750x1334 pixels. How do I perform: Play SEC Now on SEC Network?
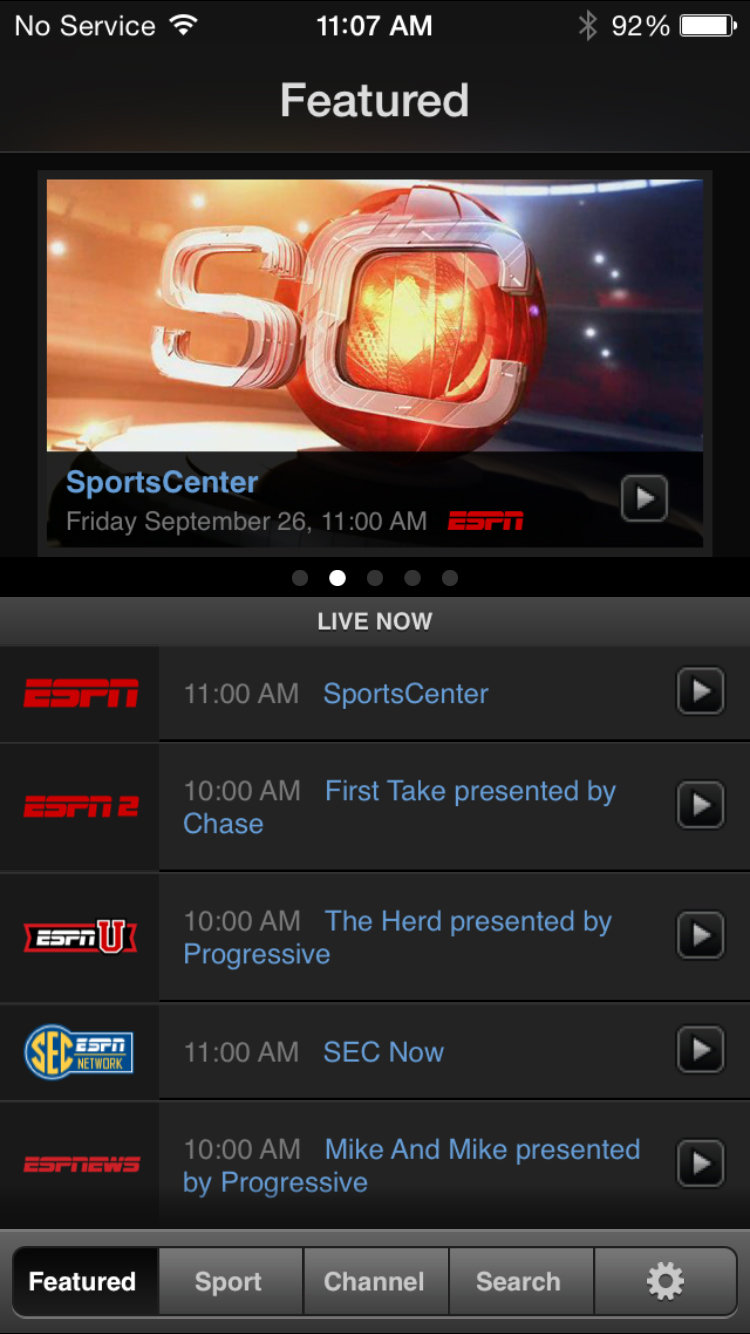pos(700,1050)
